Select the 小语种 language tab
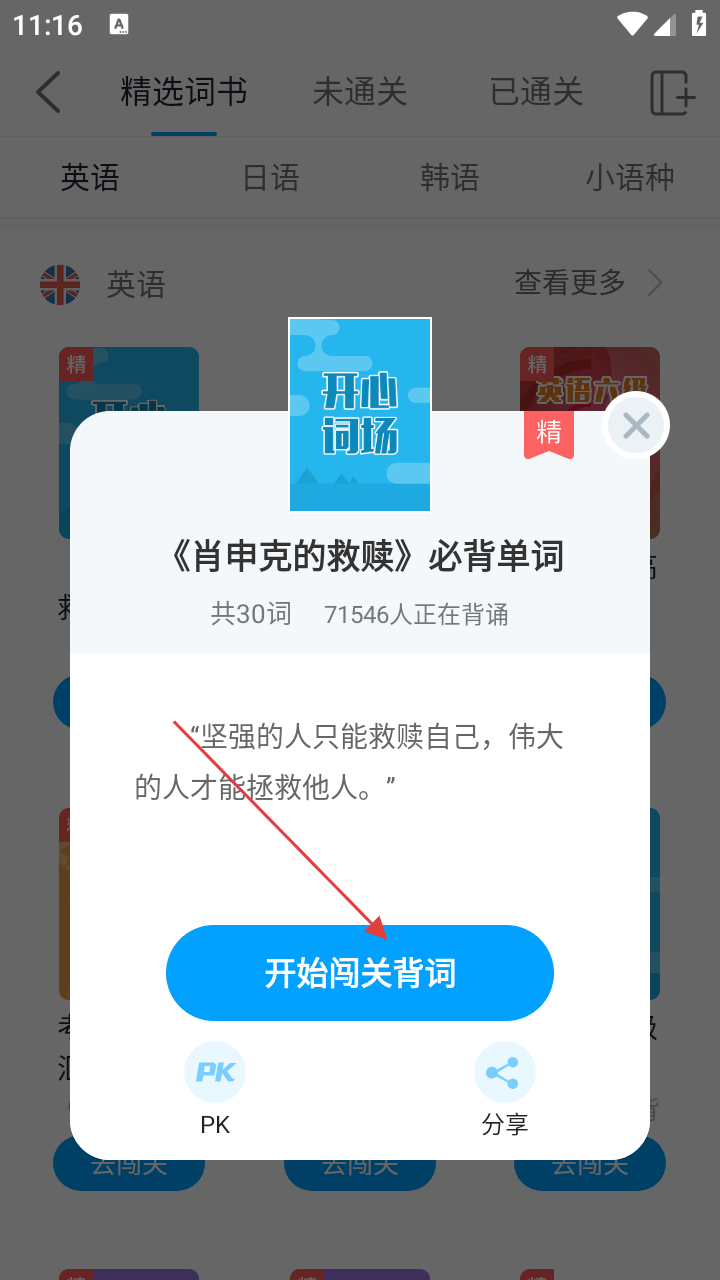 tap(630, 178)
